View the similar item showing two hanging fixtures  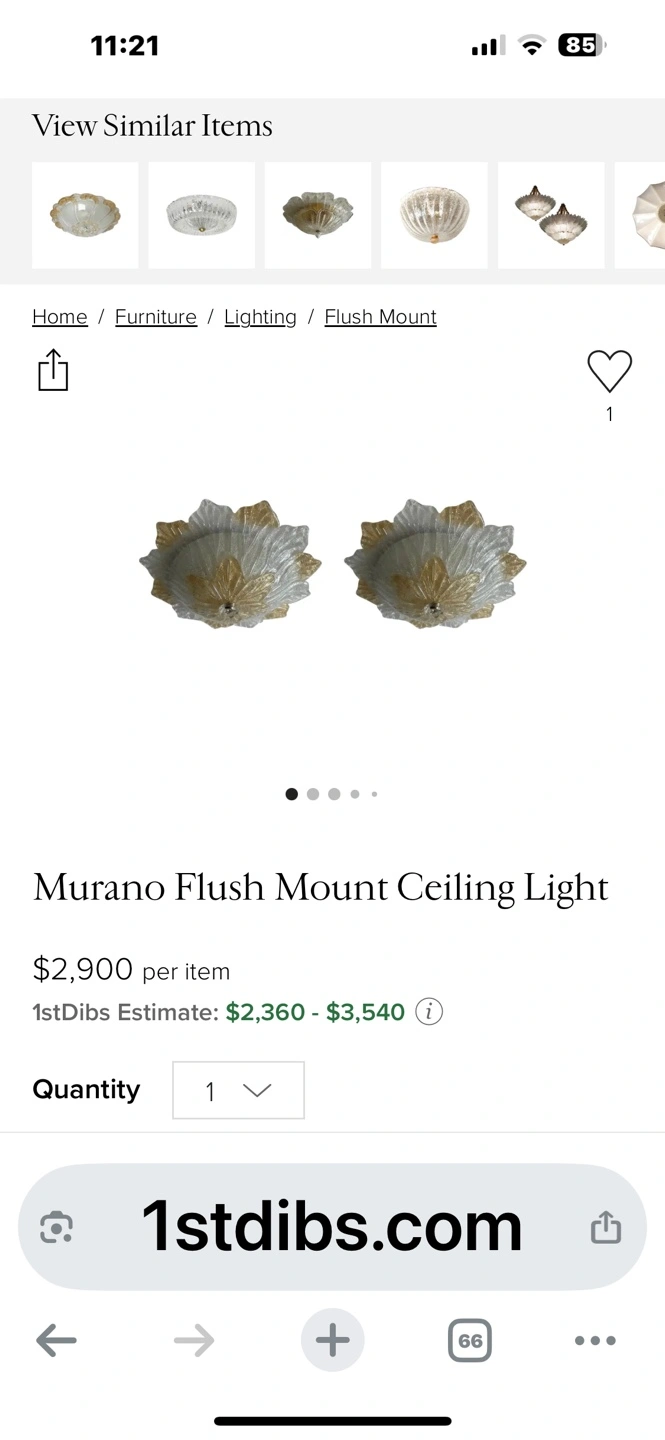(551, 215)
